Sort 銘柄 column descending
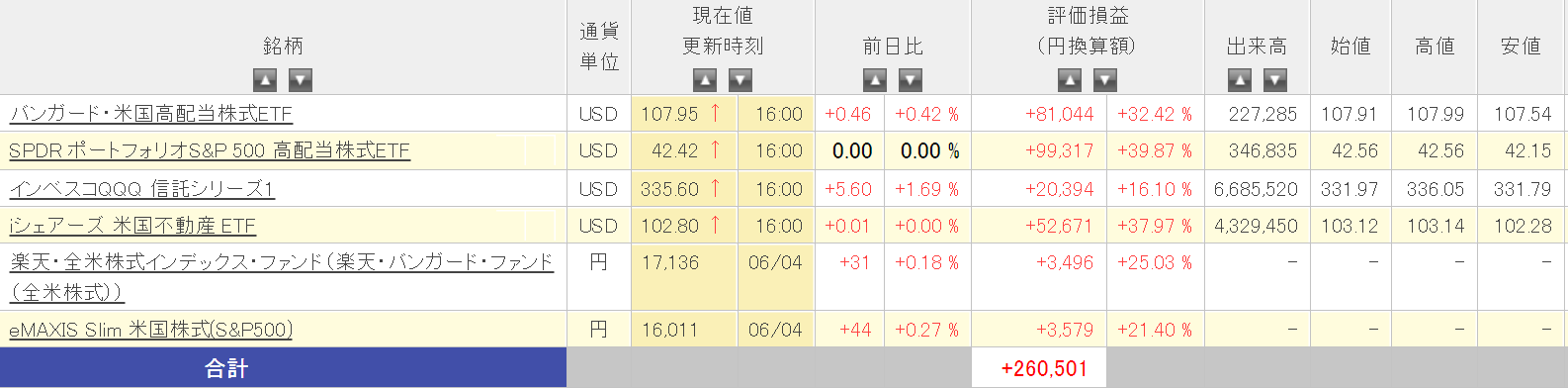Screen dimensions: 1568x389 click(301, 80)
